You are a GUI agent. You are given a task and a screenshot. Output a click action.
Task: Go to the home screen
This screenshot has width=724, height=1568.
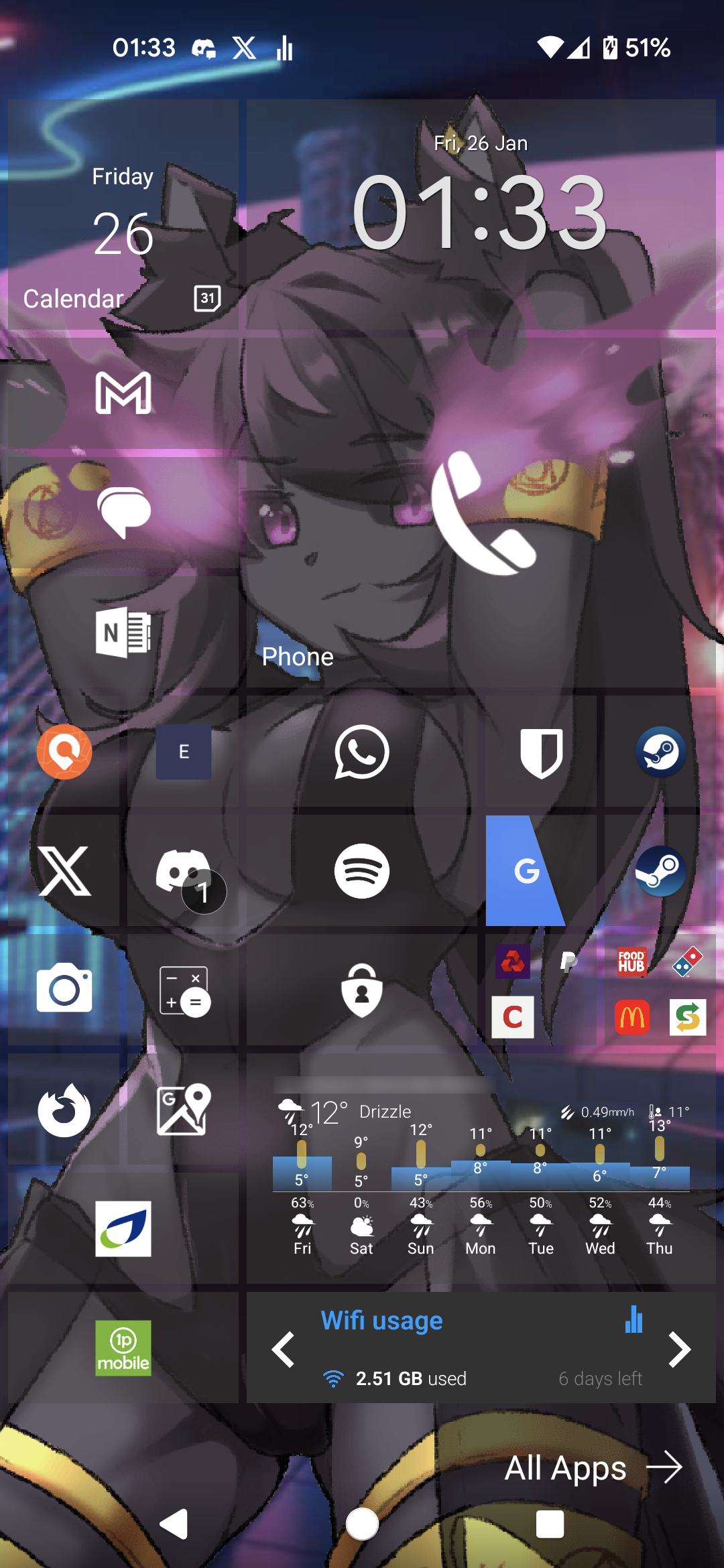click(x=362, y=1524)
